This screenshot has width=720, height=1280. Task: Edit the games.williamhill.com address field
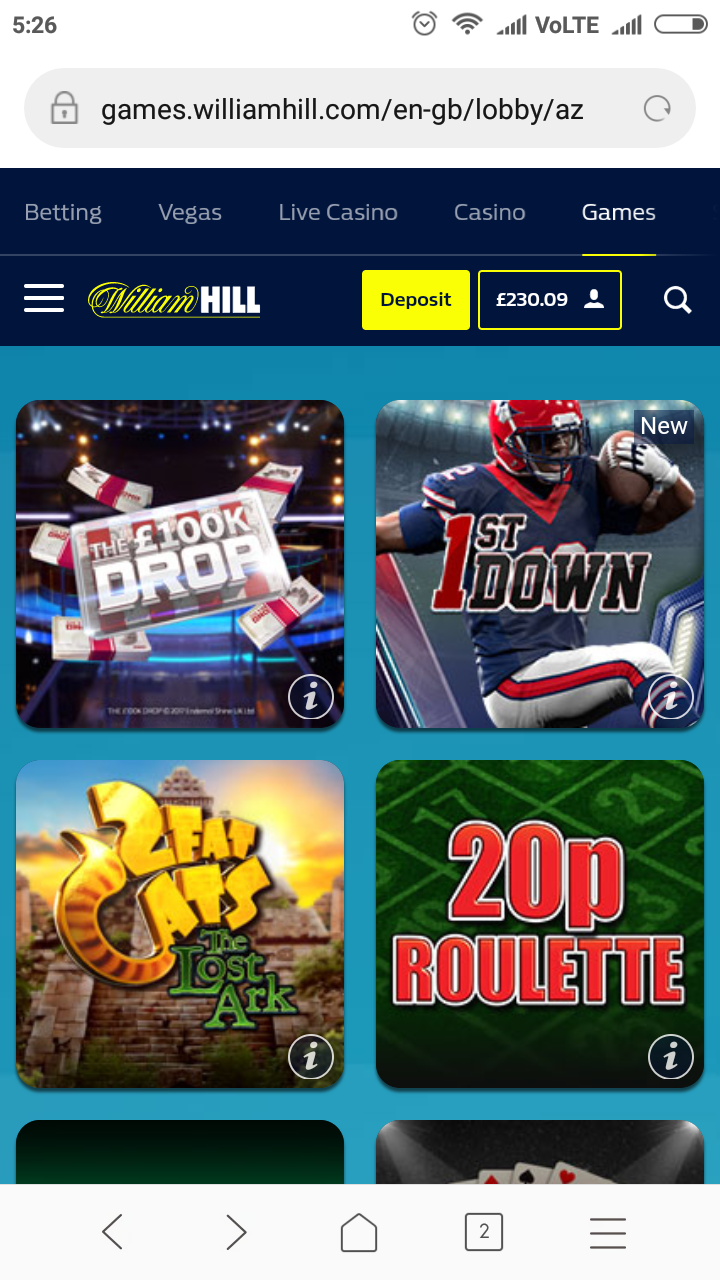point(340,109)
